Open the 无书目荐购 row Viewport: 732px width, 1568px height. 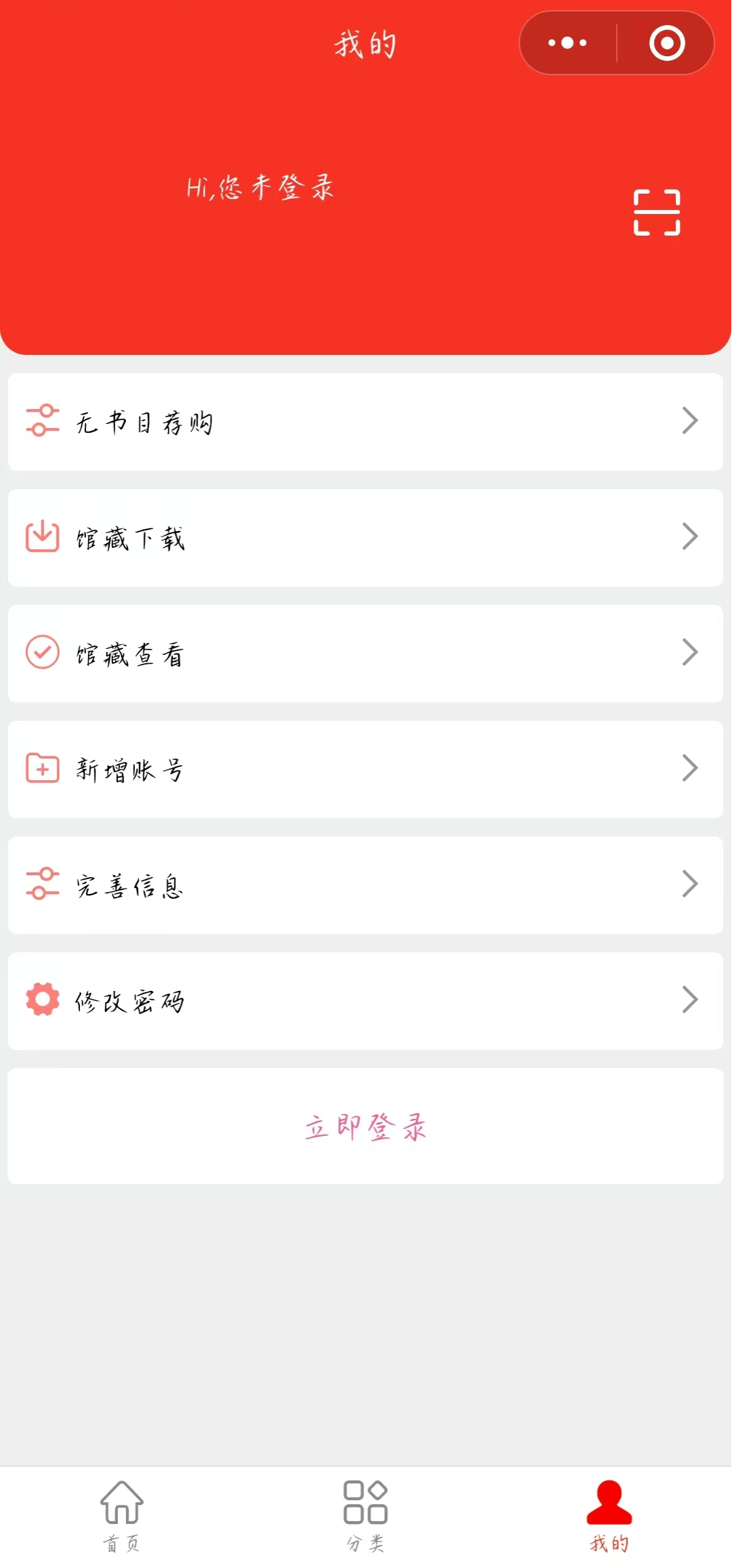pyautogui.click(x=365, y=422)
